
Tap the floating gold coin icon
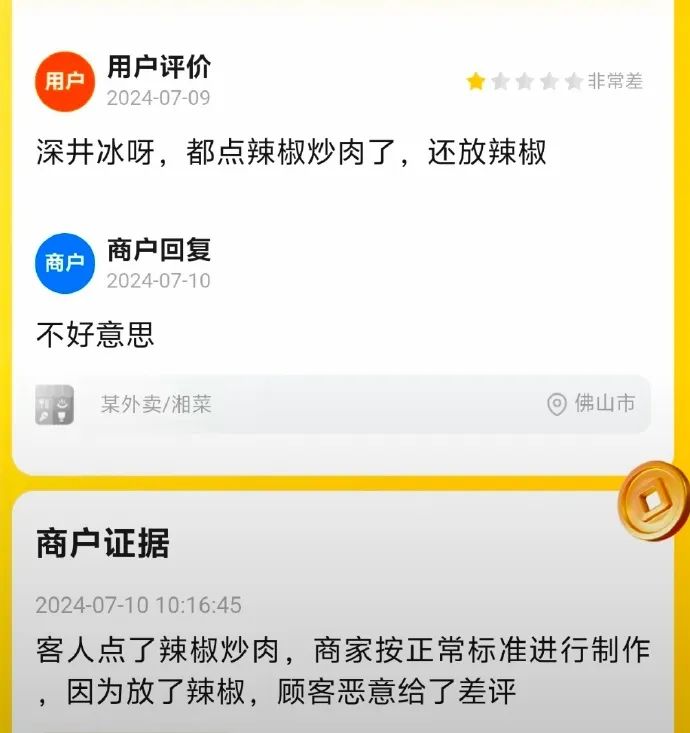[654, 500]
